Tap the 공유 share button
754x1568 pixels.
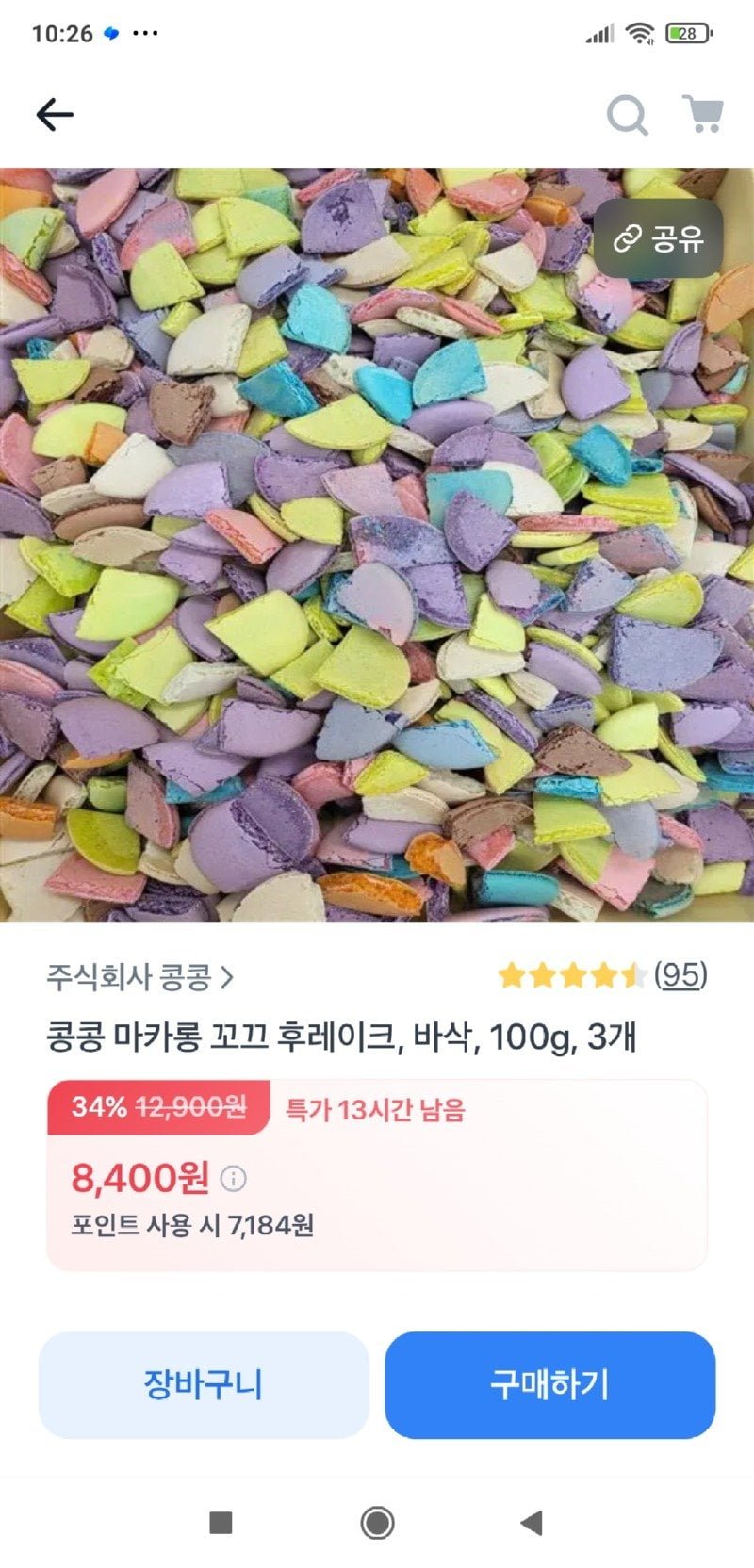(658, 238)
